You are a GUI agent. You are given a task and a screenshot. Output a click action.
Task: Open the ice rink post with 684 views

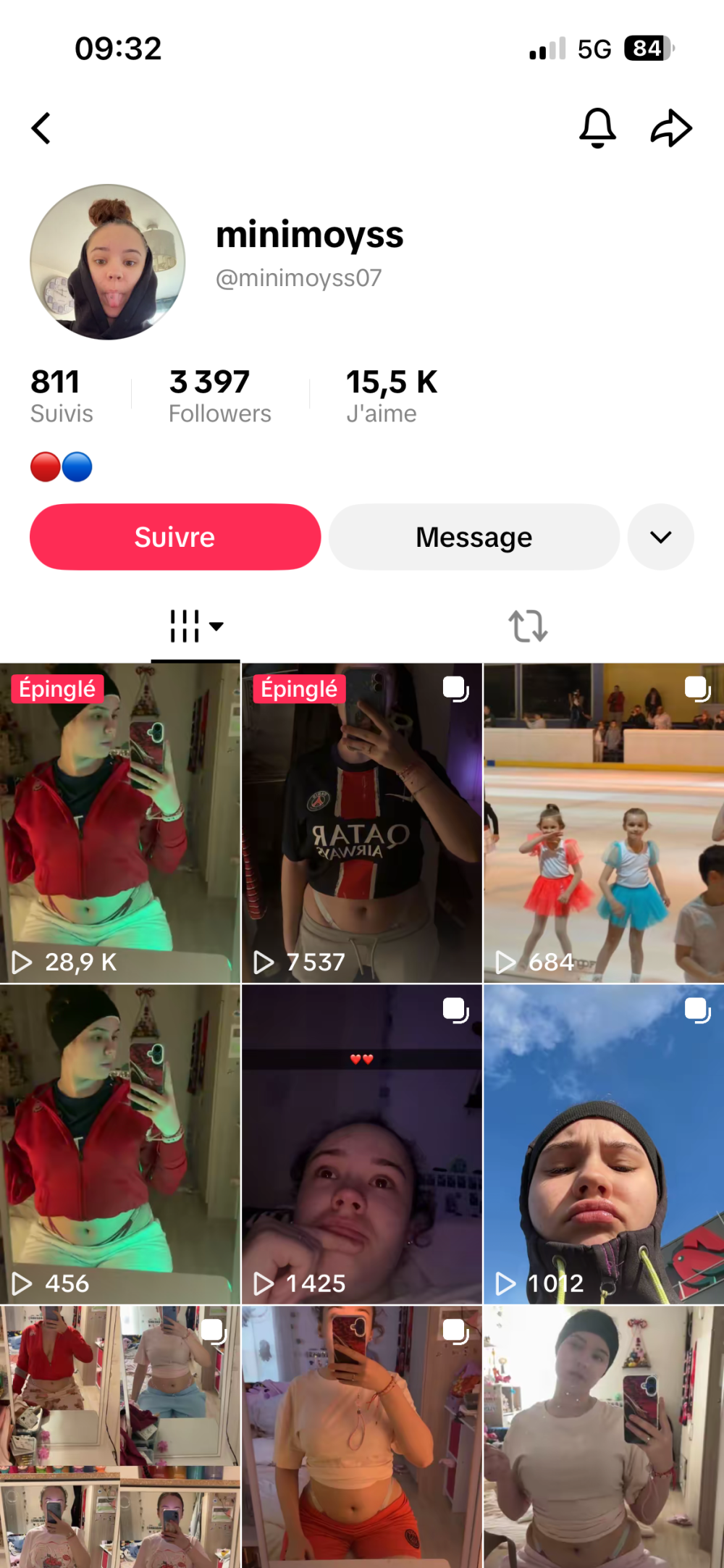603,822
